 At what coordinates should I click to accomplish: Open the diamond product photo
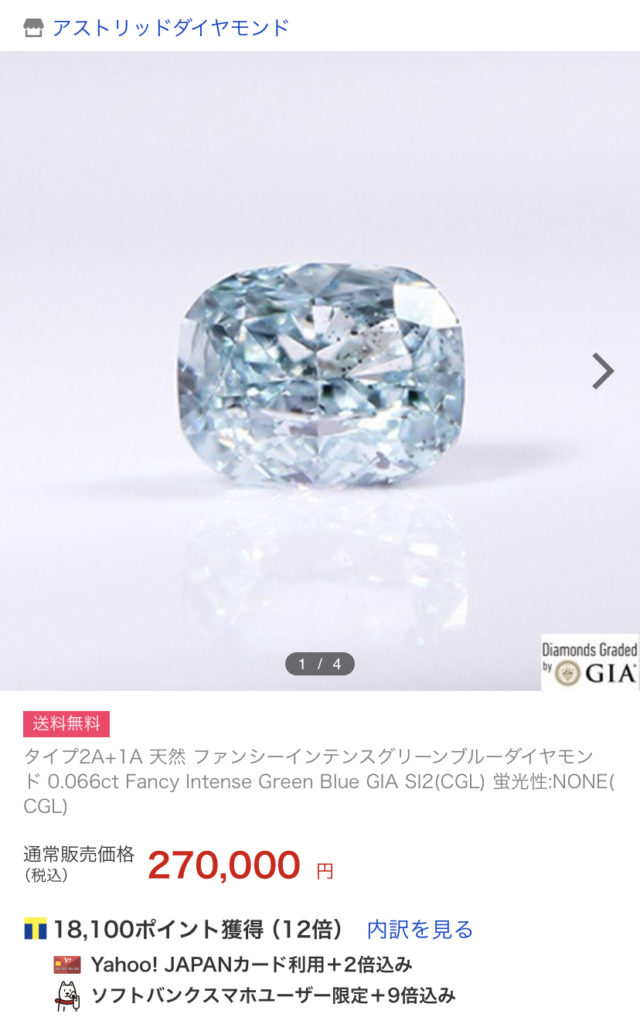(x=320, y=375)
